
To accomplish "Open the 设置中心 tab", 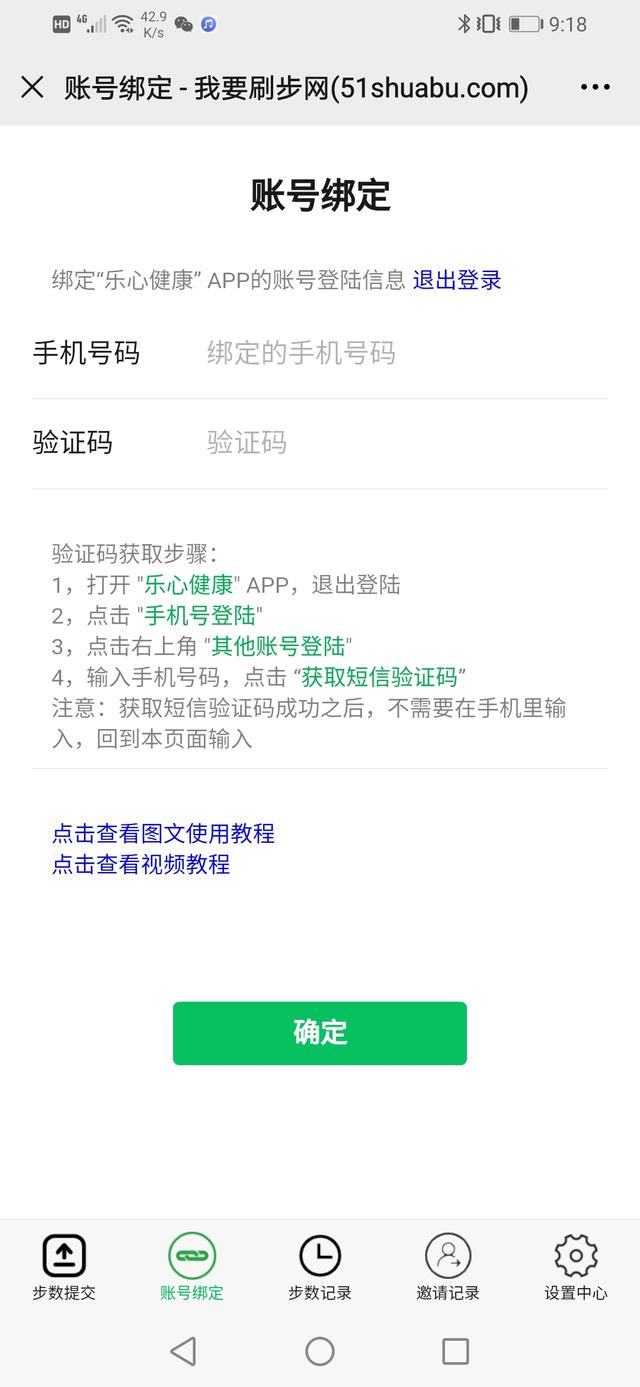I will pos(576,1268).
